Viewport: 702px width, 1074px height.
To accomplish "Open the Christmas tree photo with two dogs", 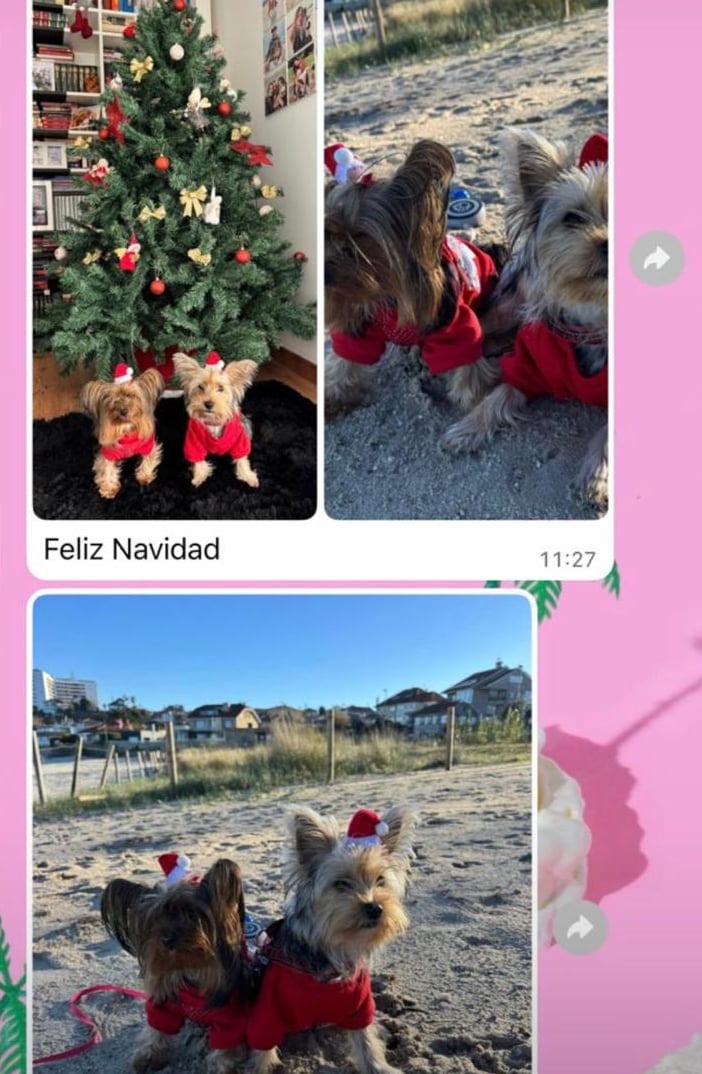I will [175, 260].
